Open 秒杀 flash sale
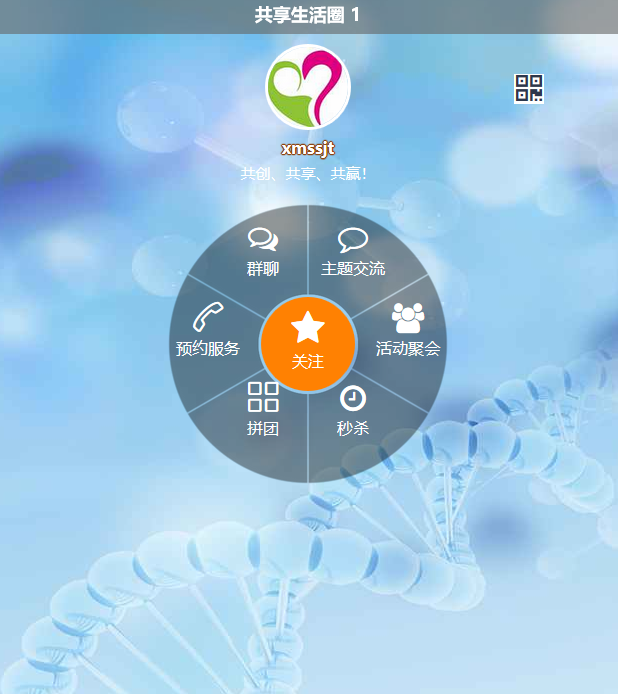618x694 pixels. pos(353,410)
